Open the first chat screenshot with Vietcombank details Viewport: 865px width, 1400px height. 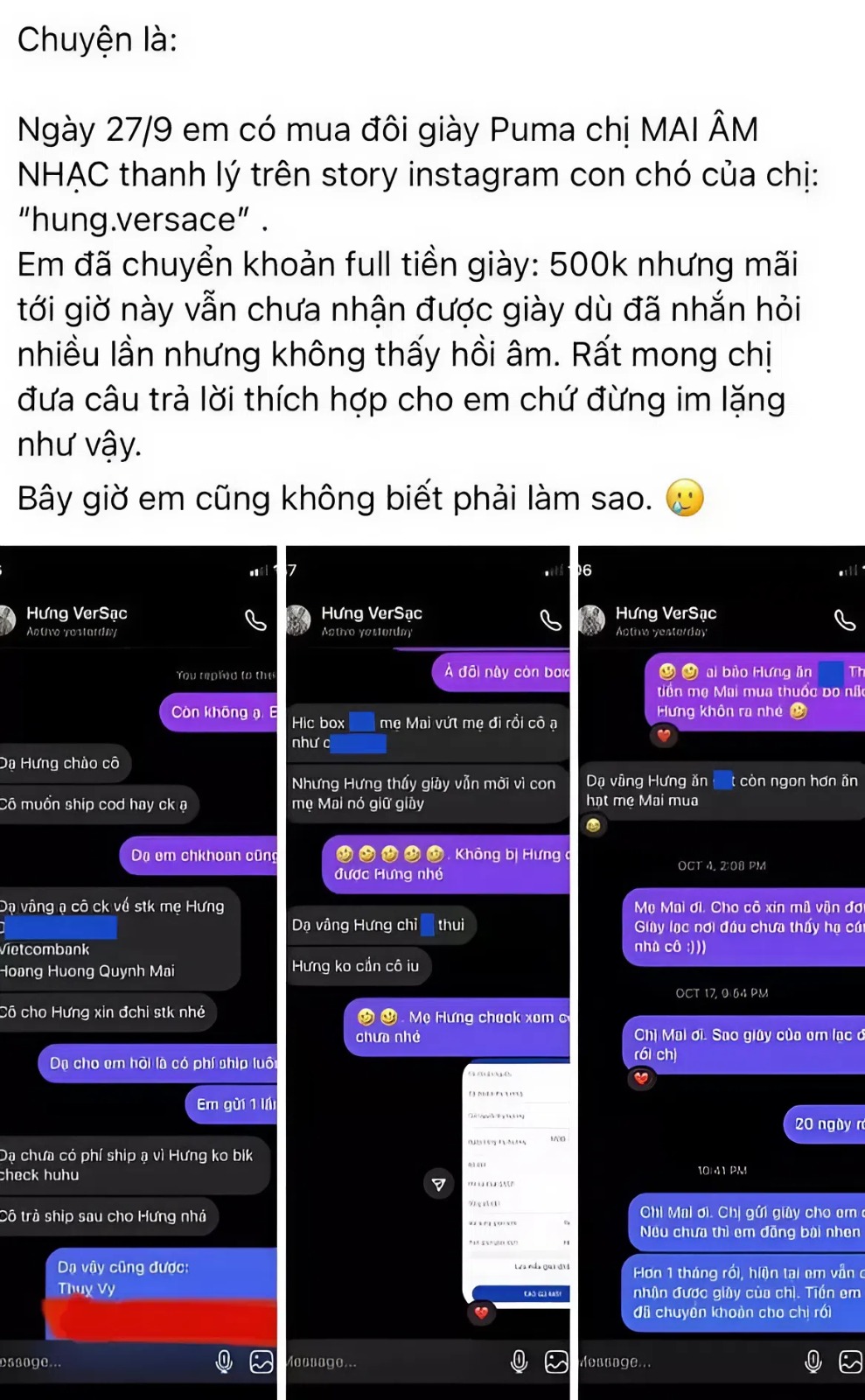[x=138, y=971]
